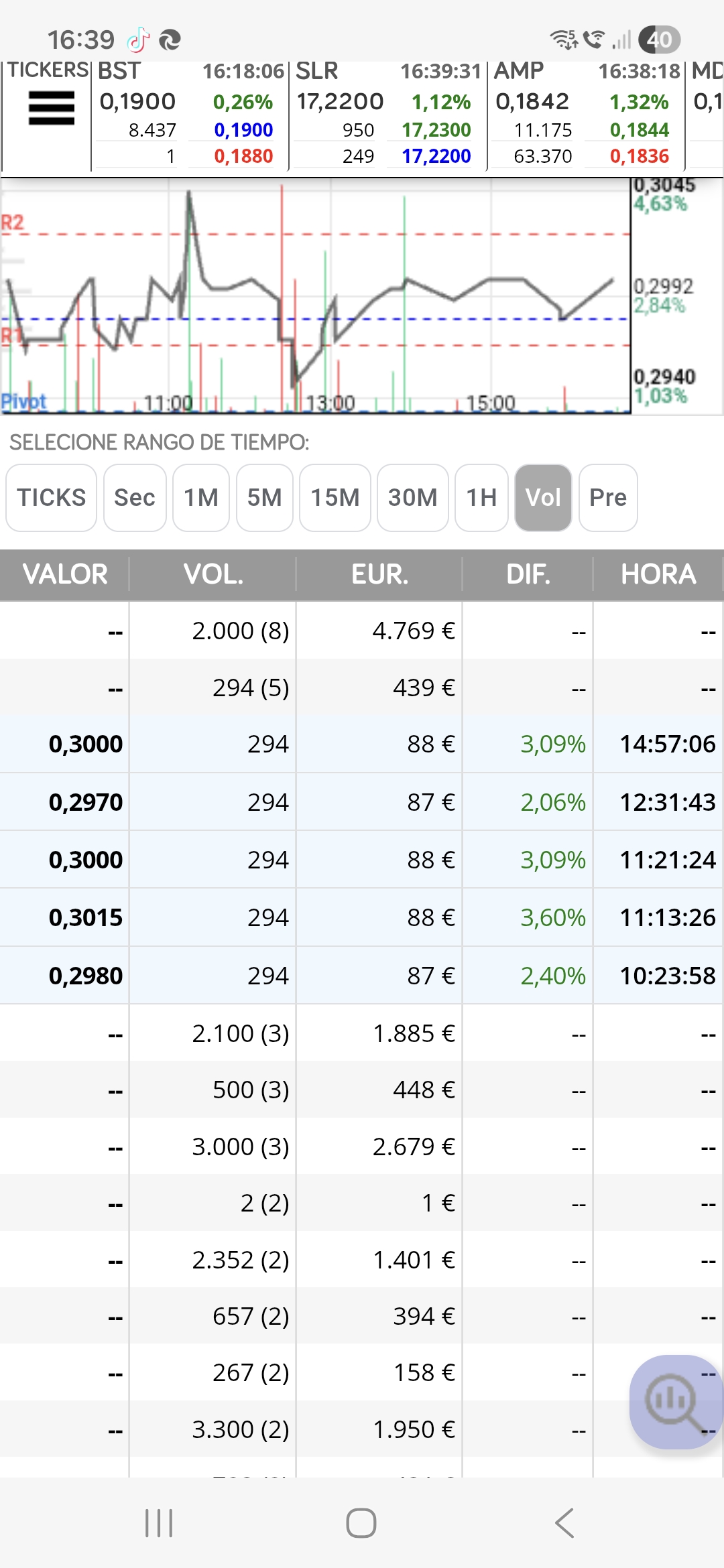Viewport: 724px width, 1568px height.
Task: Expand the 294 (5) grouped trades row
Action: click(x=362, y=688)
